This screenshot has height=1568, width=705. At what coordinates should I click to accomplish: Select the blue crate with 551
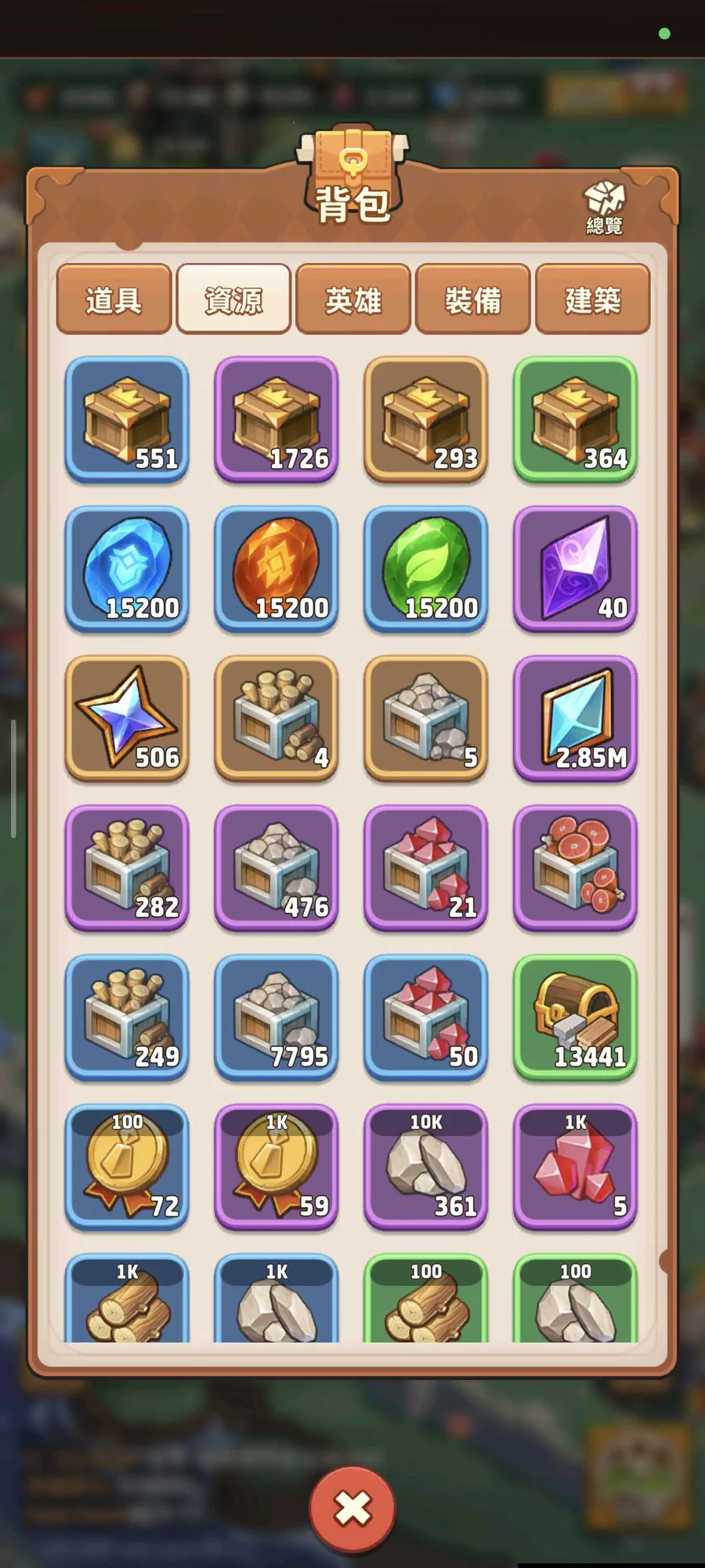(127, 418)
